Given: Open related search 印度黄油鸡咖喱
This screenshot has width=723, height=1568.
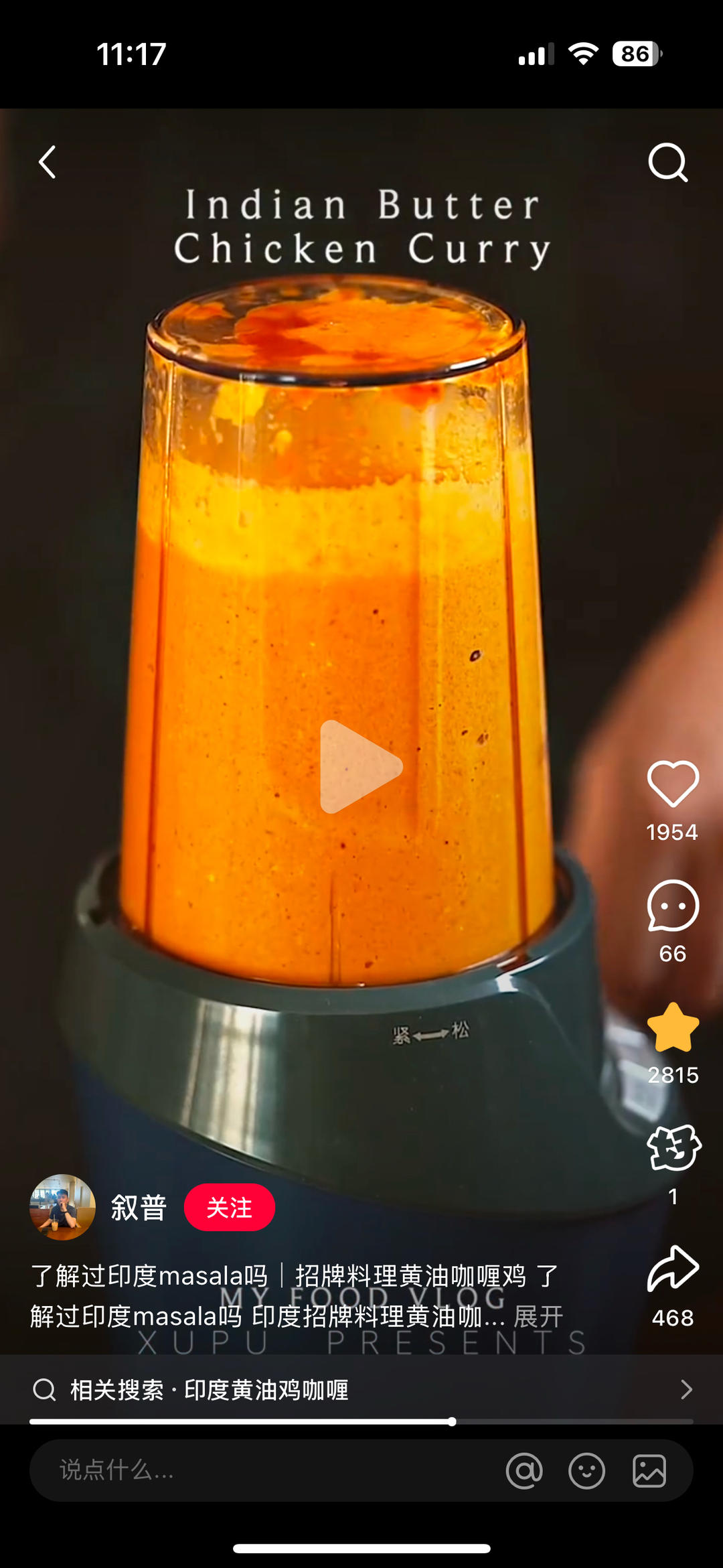Looking at the screenshot, I should (x=361, y=1390).
